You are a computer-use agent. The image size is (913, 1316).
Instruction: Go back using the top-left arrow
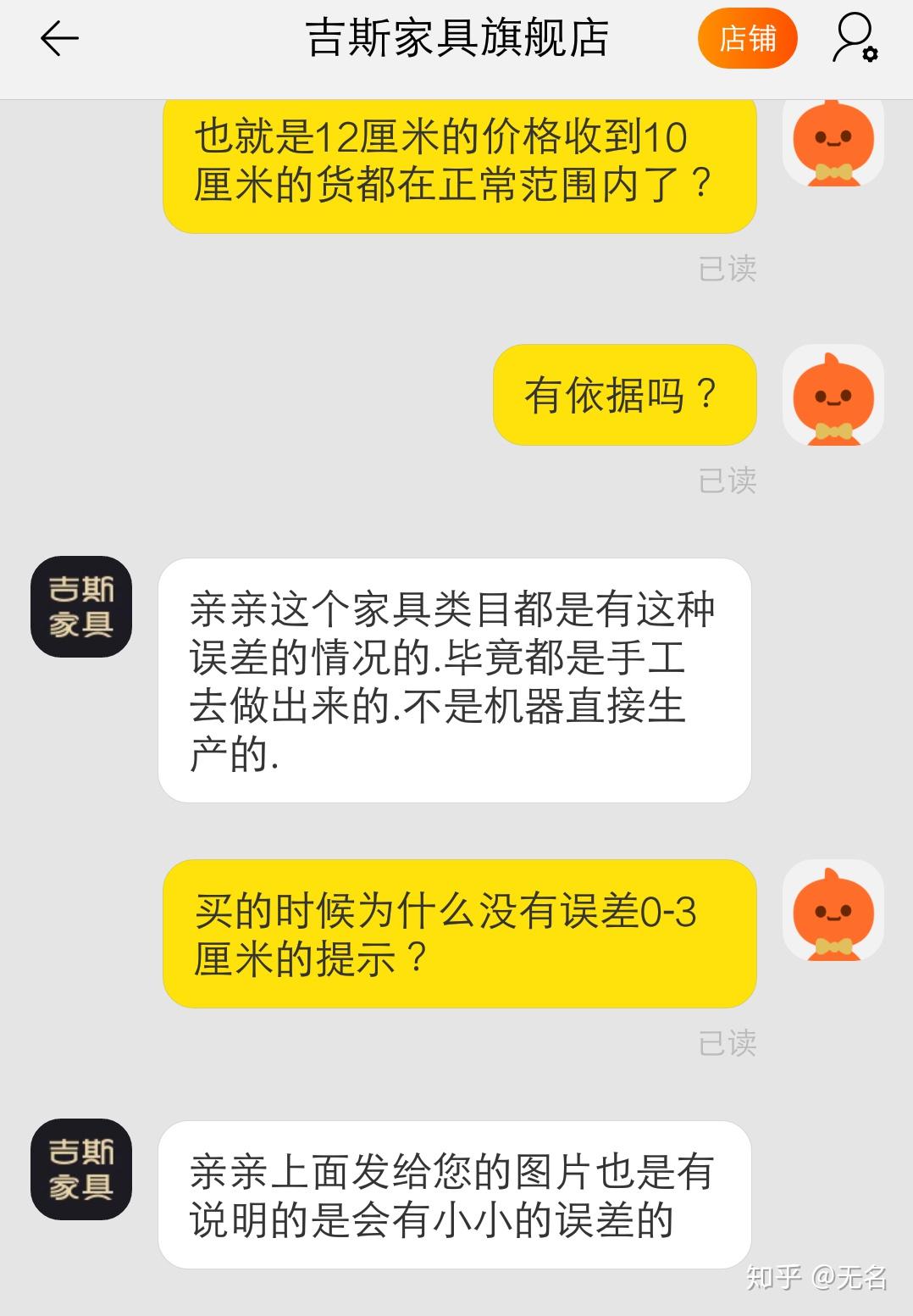click(59, 39)
